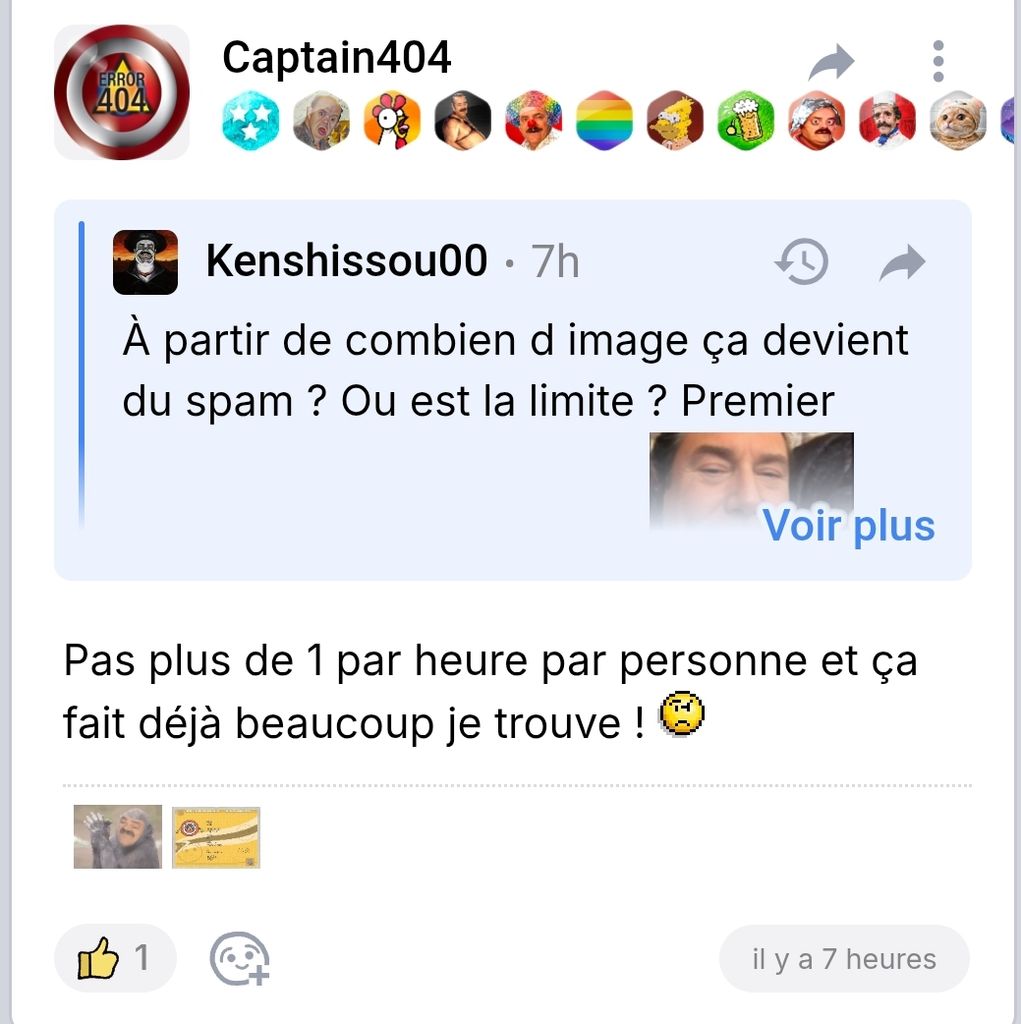Screen dimensions: 1021x1024
Task: Expand the quote with Voir plus
Action: pos(848,526)
